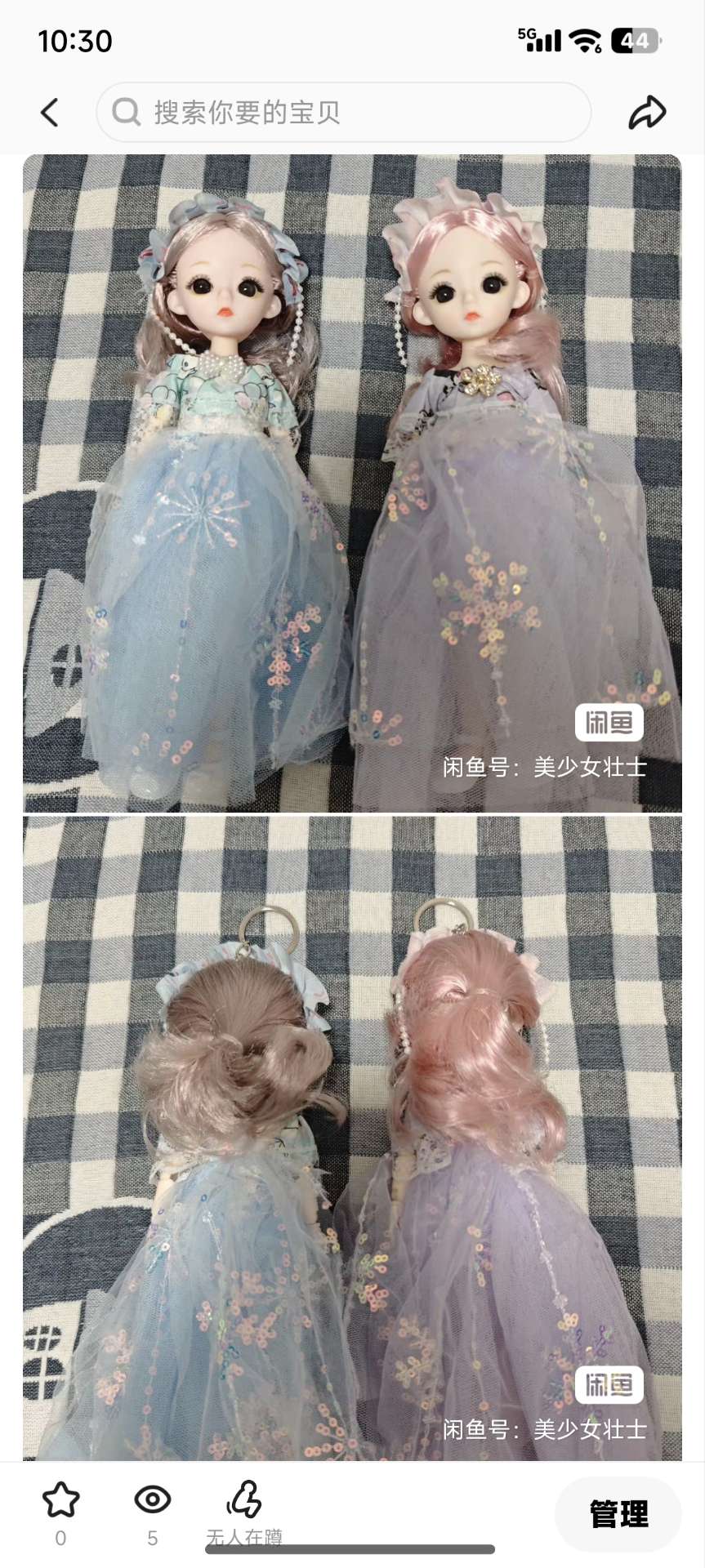Open the 无人在蹲 watchers icon
The image size is (705, 1568).
point(243,1501)
